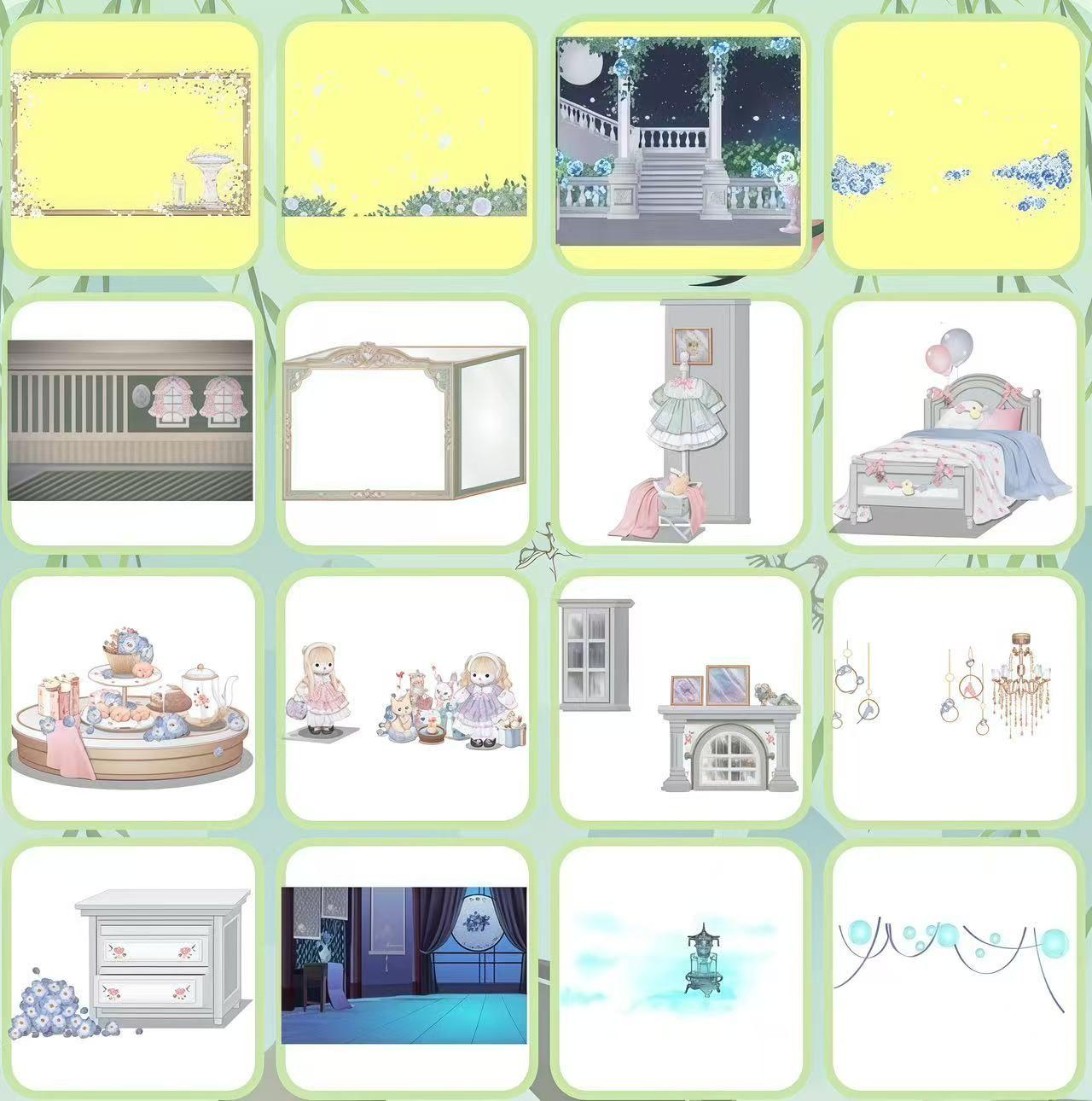
Task: Select the night room with curtains background
Action: point(406,968)
